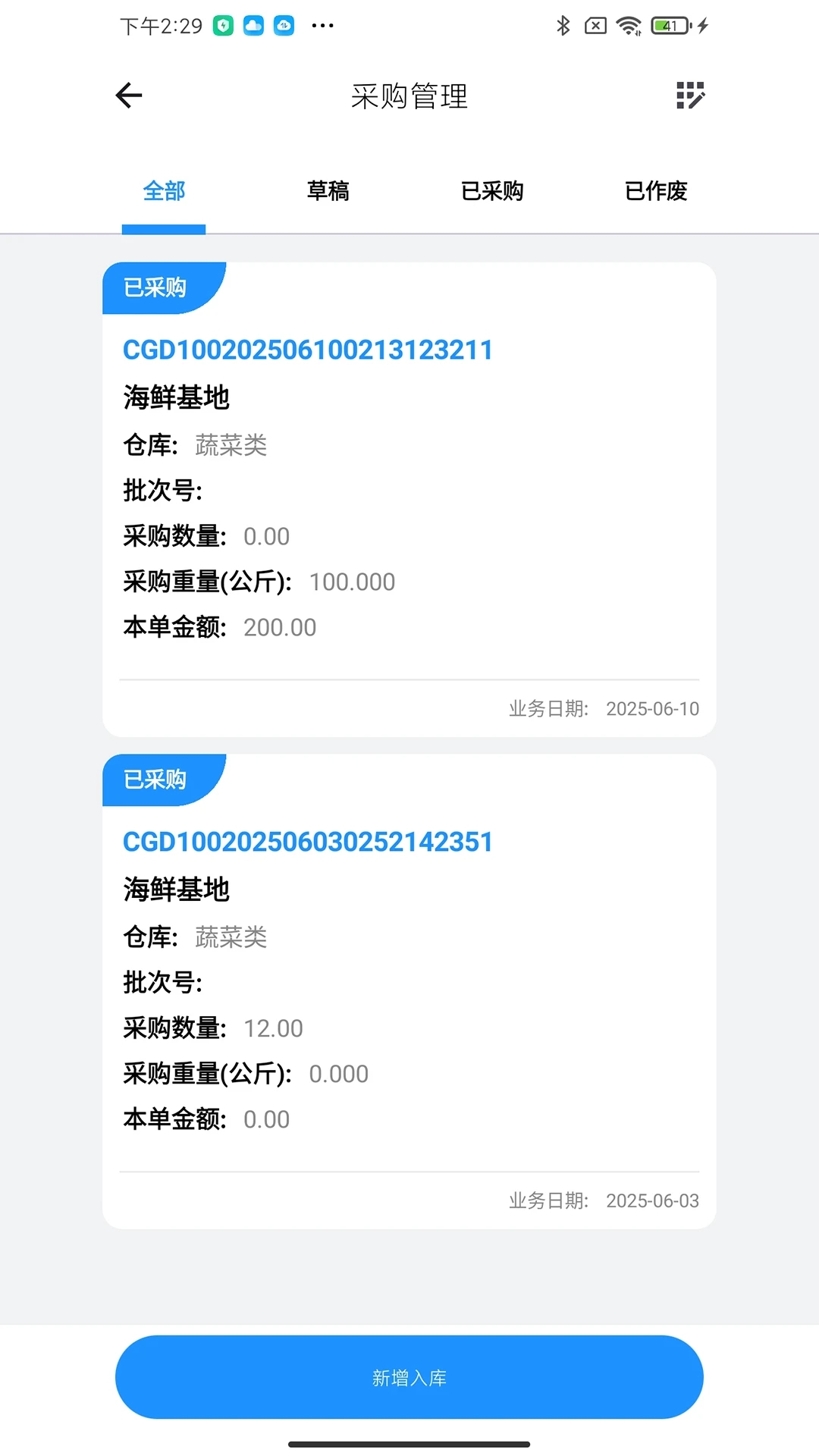Switch to the 已采购 tab
Viewport: 819px width, 1456px height.
click(491, 191)
